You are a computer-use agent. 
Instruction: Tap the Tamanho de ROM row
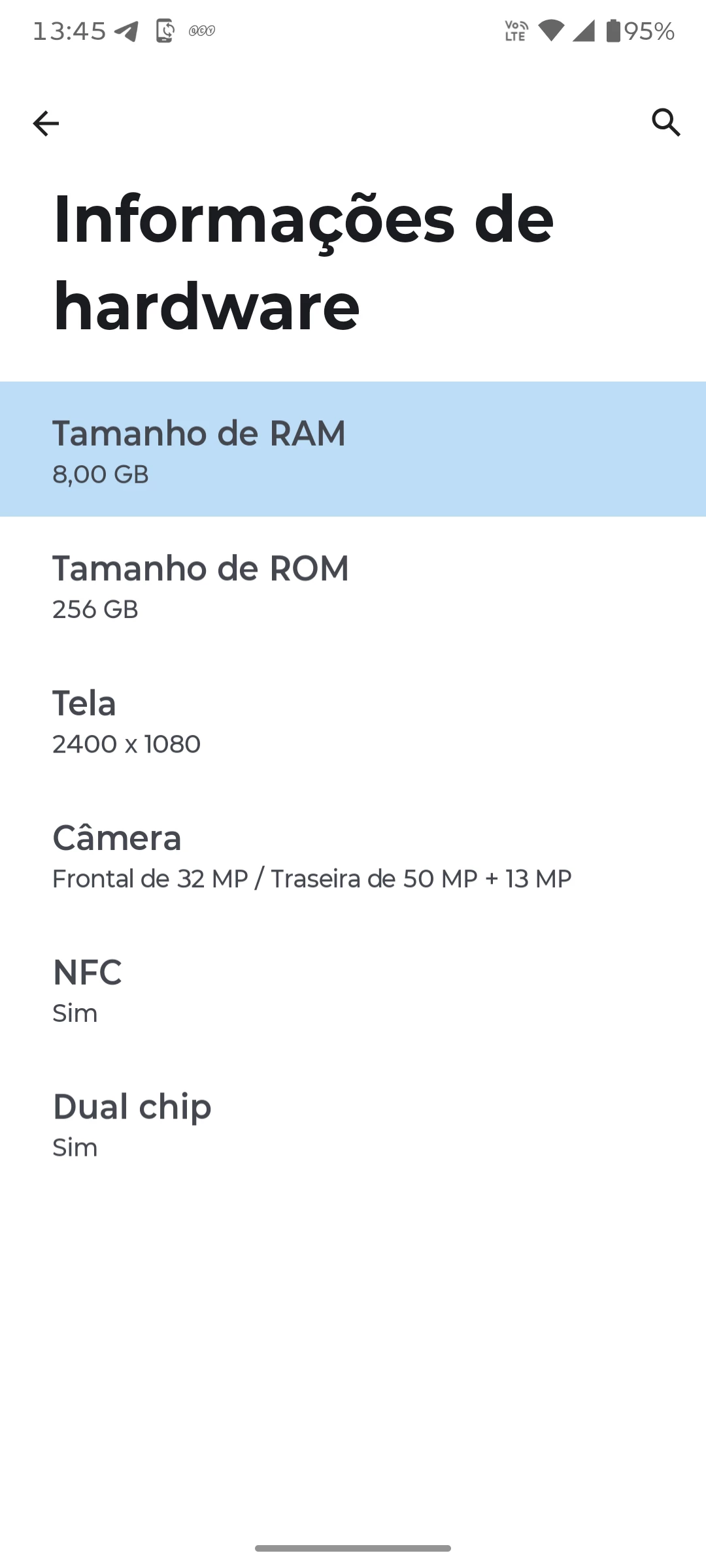353,585
